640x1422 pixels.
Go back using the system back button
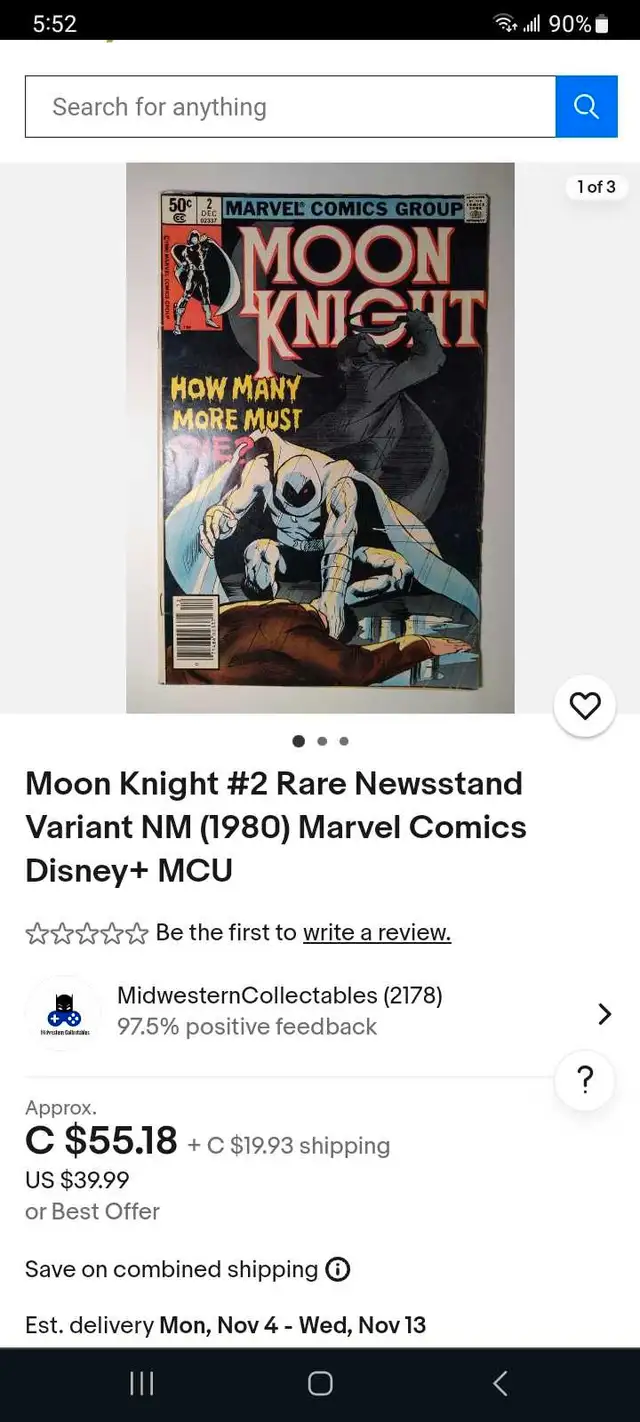click(501, 1383)
